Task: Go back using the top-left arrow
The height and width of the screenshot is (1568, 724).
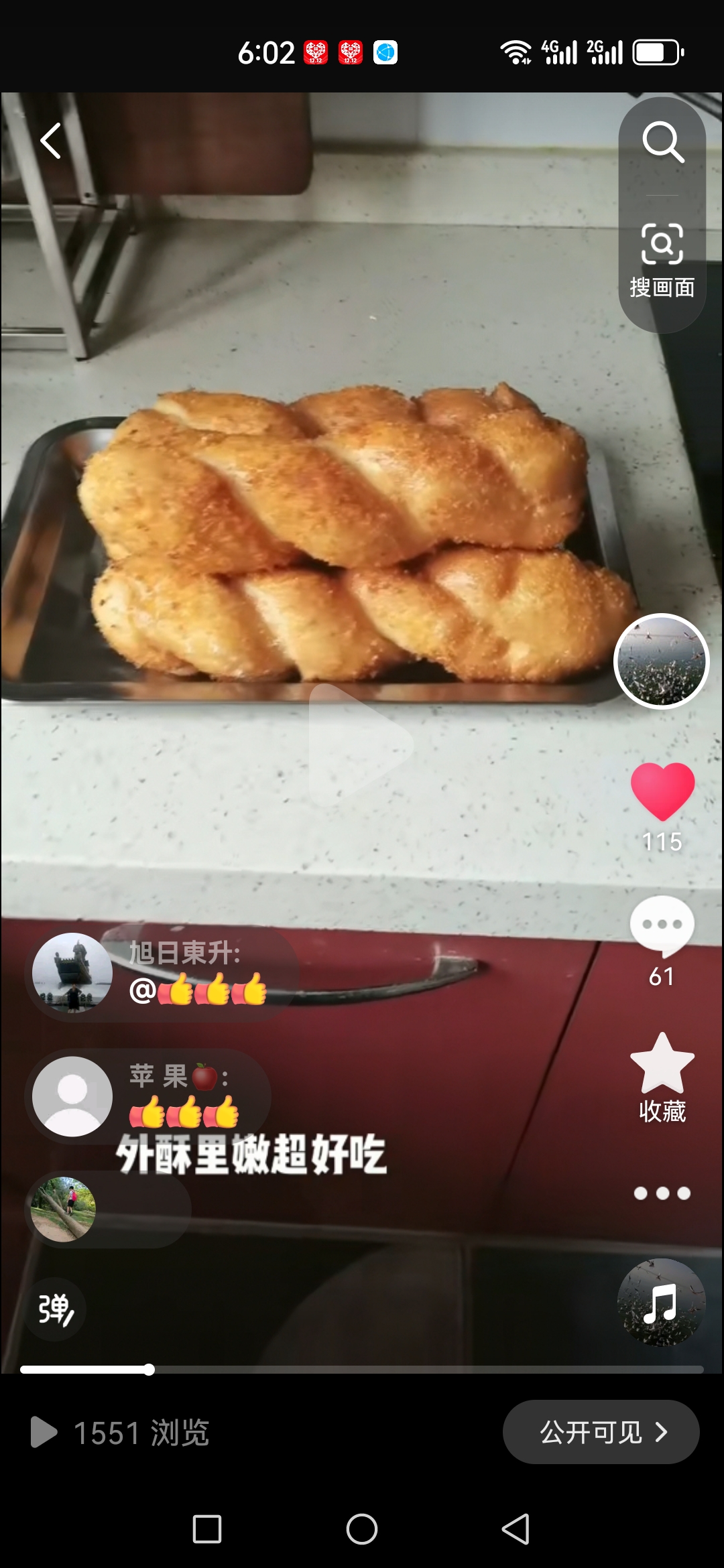Action: [51, 141]
